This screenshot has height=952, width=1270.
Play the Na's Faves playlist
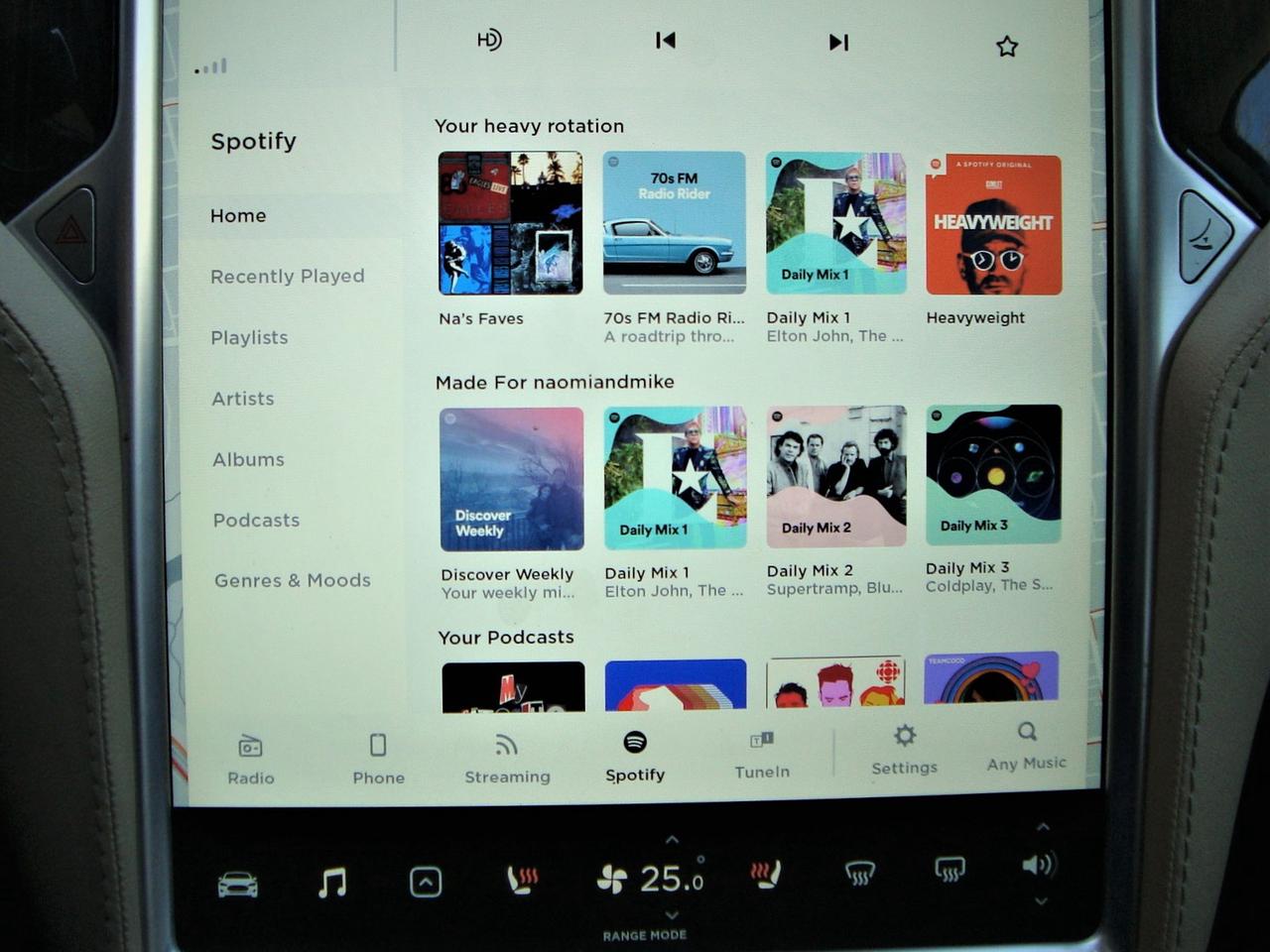click(510, 223)
